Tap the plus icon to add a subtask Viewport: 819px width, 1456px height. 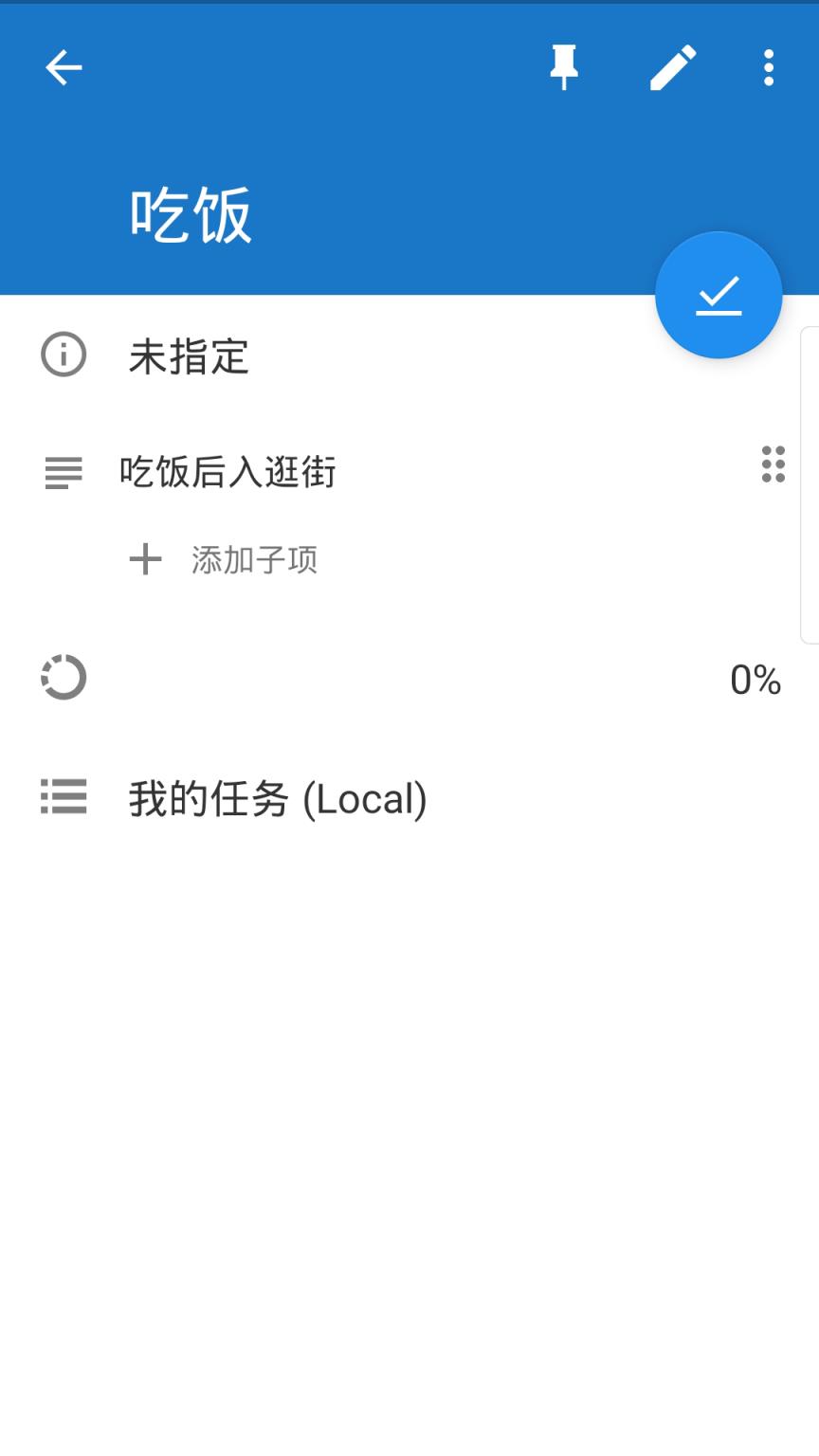[144, 559]
